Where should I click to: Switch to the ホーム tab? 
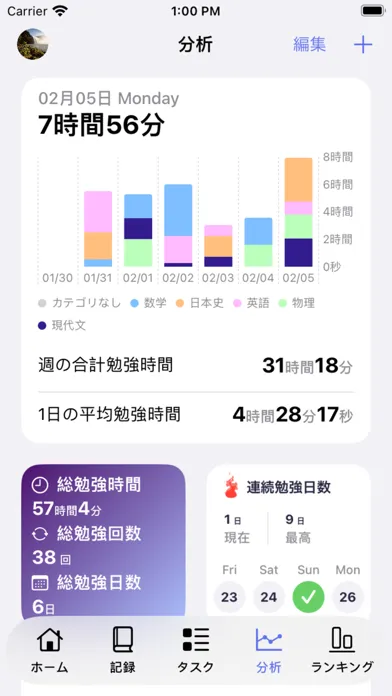(49, 650)
